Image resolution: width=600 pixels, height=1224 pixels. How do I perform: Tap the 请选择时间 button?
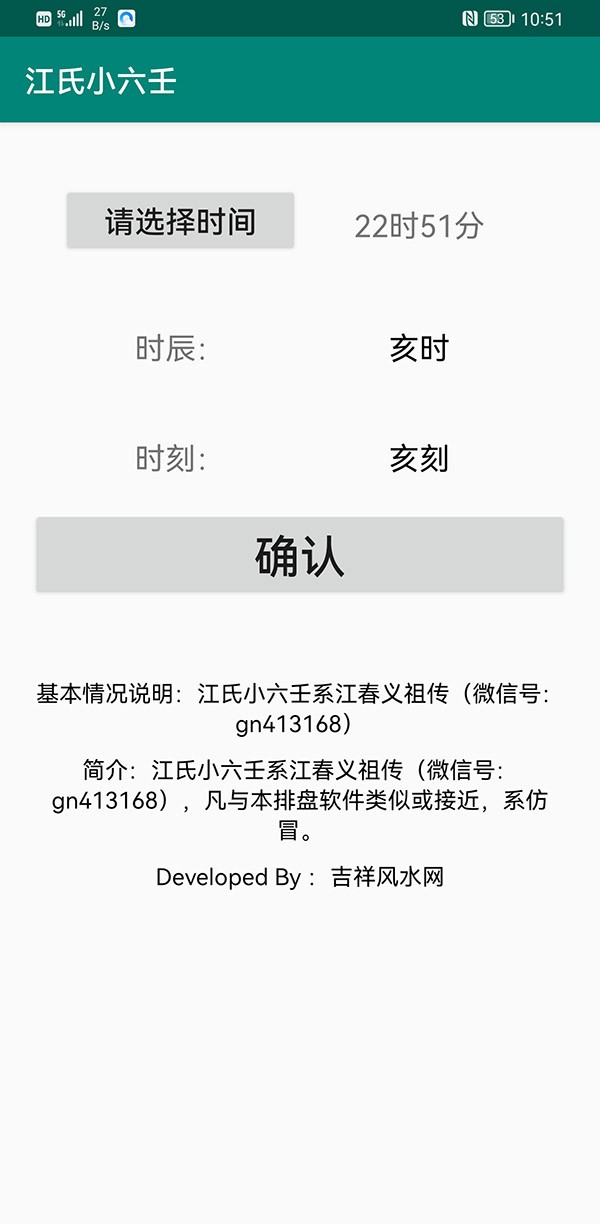point(180,221)
